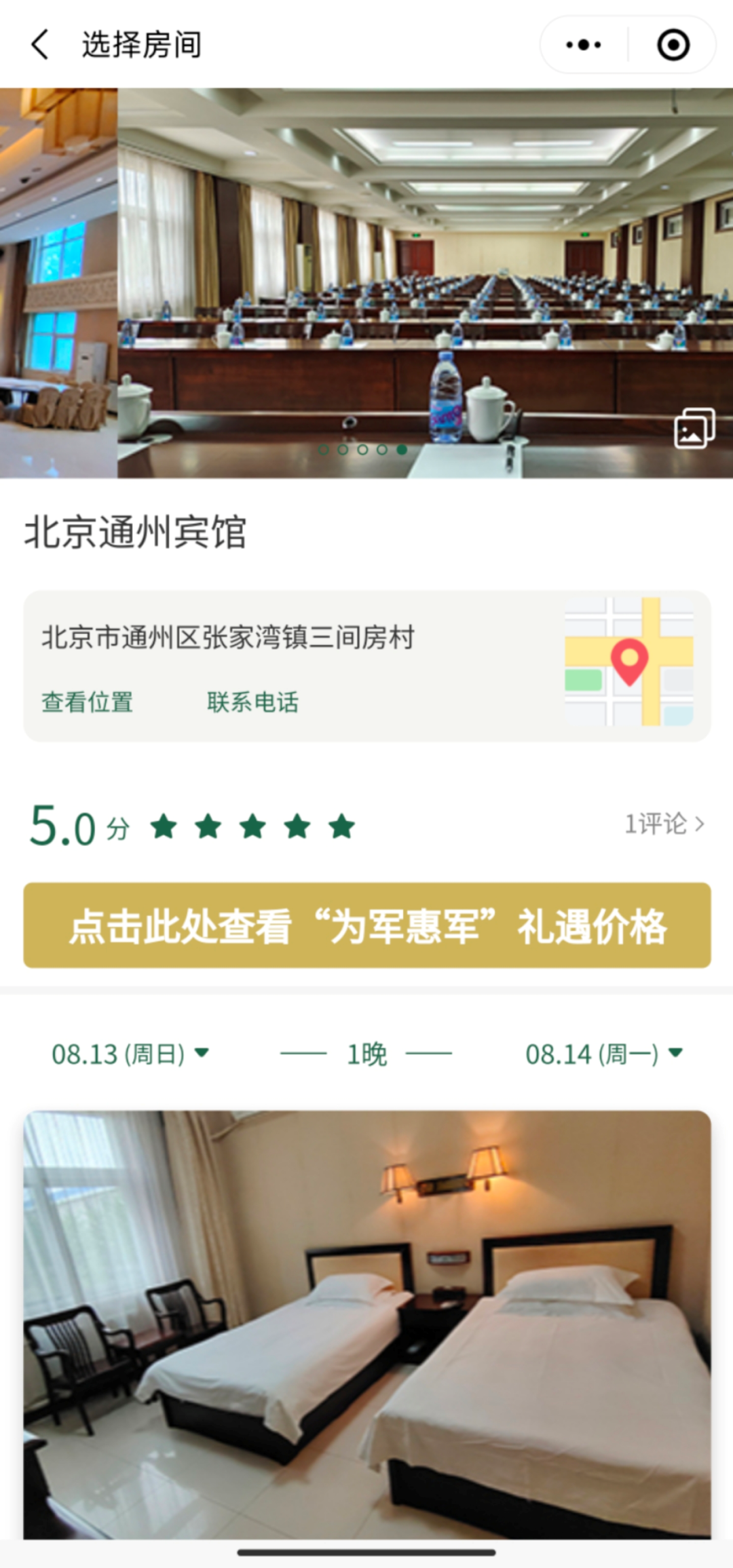Tap 联系电话 to call the hotel
This screenshot has height=1568, width=733.
click(252, 702)
